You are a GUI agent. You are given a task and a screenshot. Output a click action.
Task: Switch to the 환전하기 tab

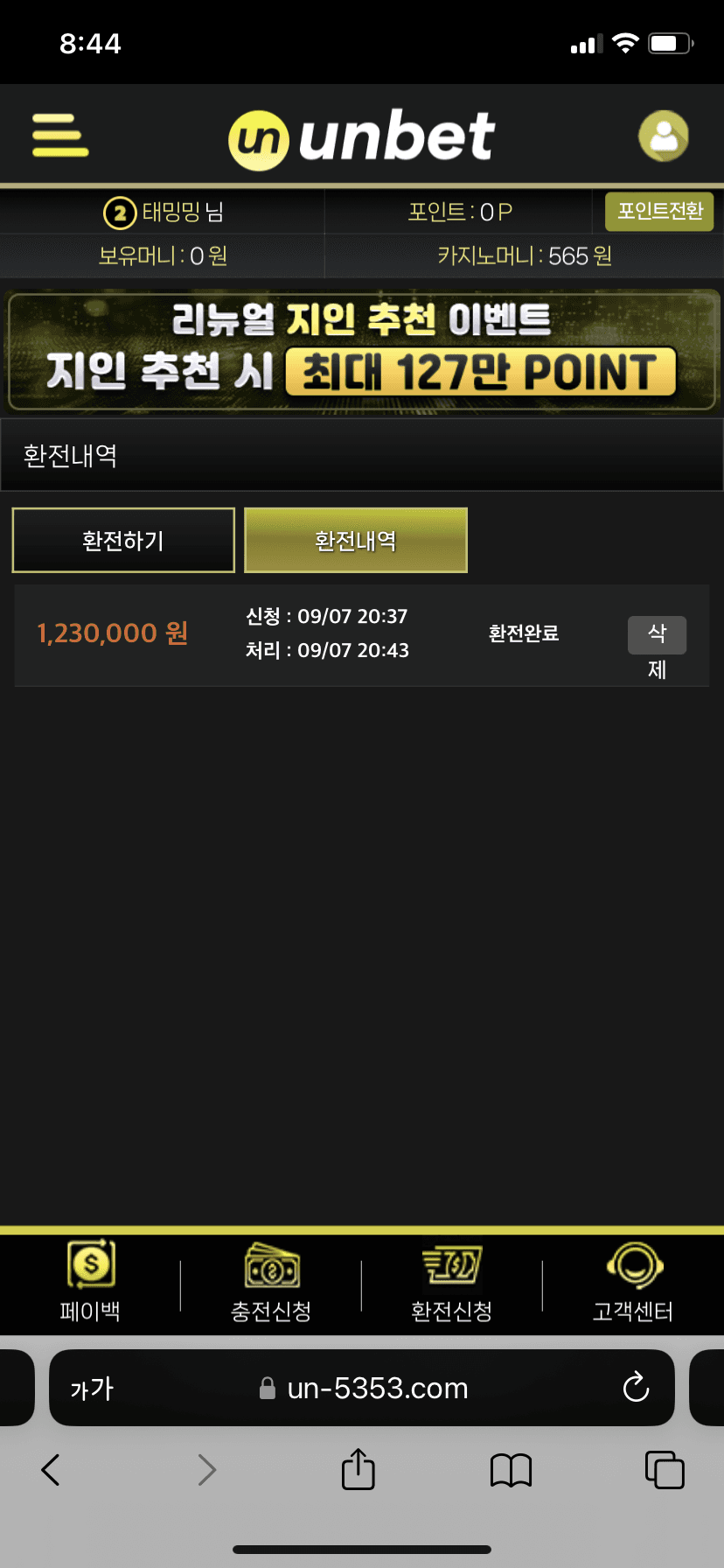pyautogui.click(x=123, y=541)
